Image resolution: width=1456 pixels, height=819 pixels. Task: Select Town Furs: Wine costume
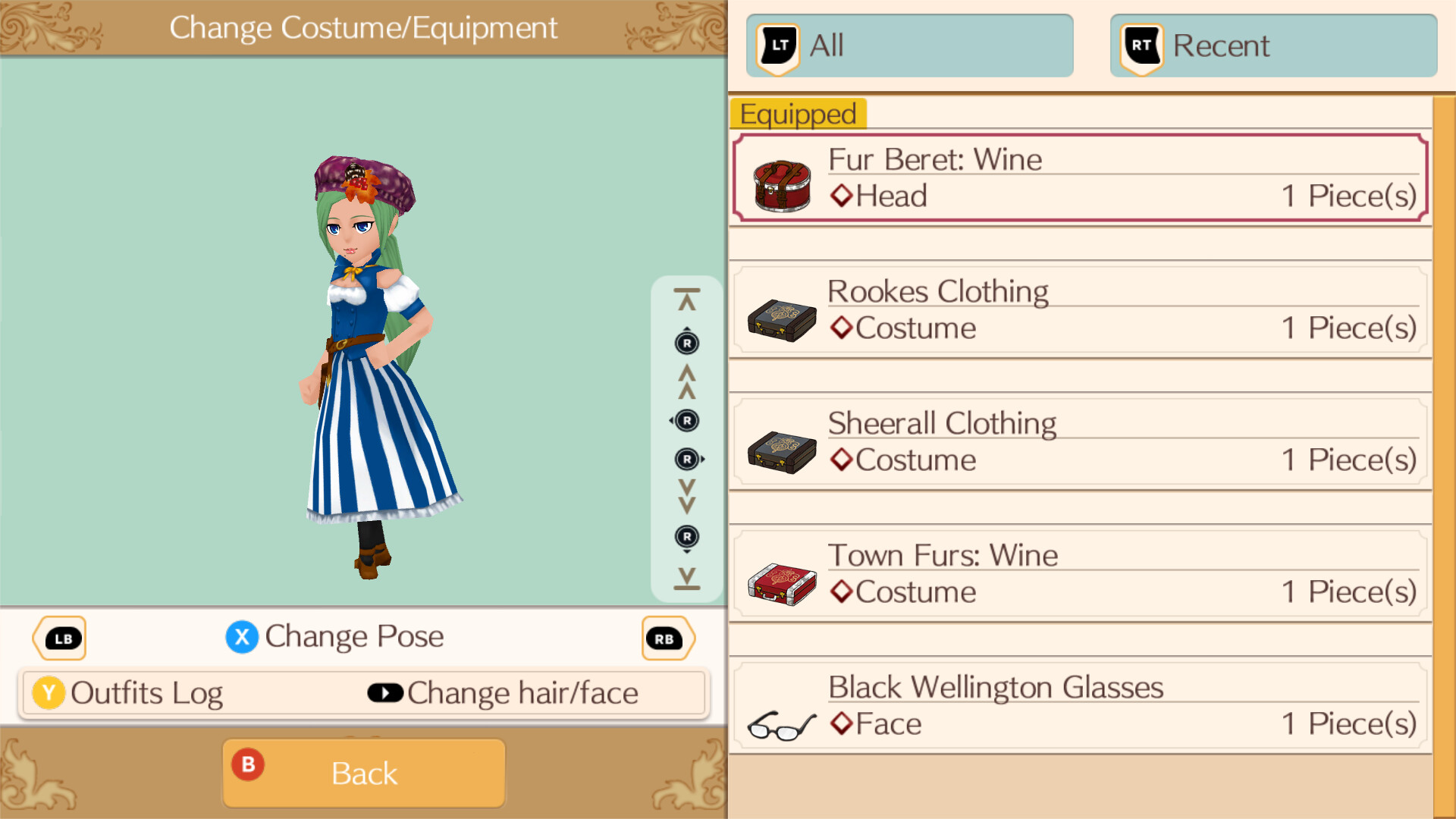coord(1080,574)
